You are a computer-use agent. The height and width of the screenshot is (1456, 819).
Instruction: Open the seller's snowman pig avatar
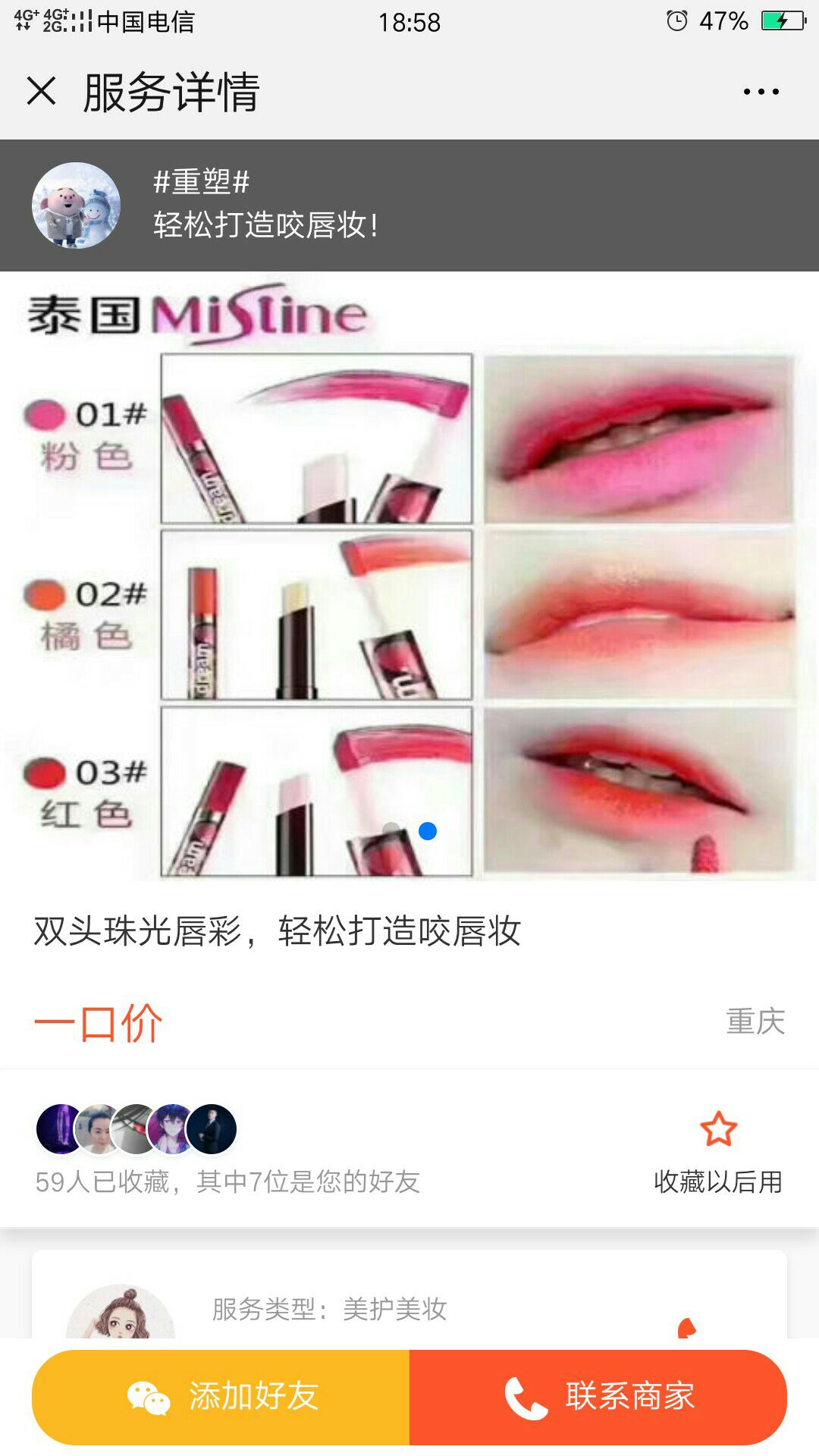point(76,206)
